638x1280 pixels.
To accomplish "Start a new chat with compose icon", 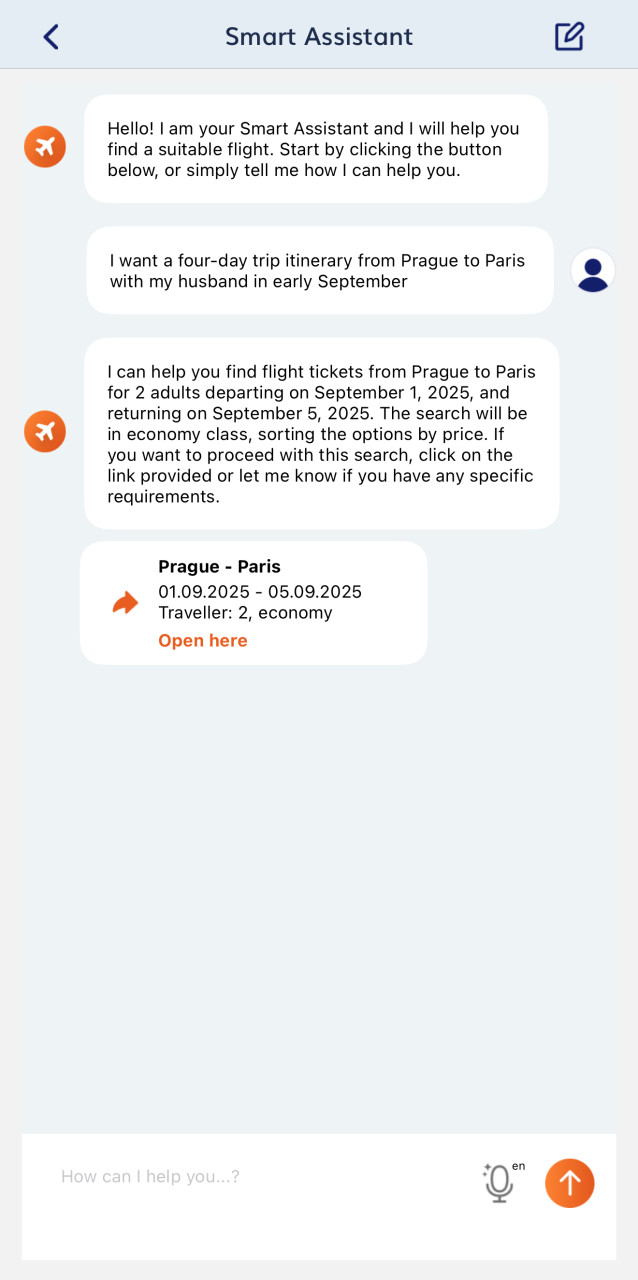I will point(569,37).
